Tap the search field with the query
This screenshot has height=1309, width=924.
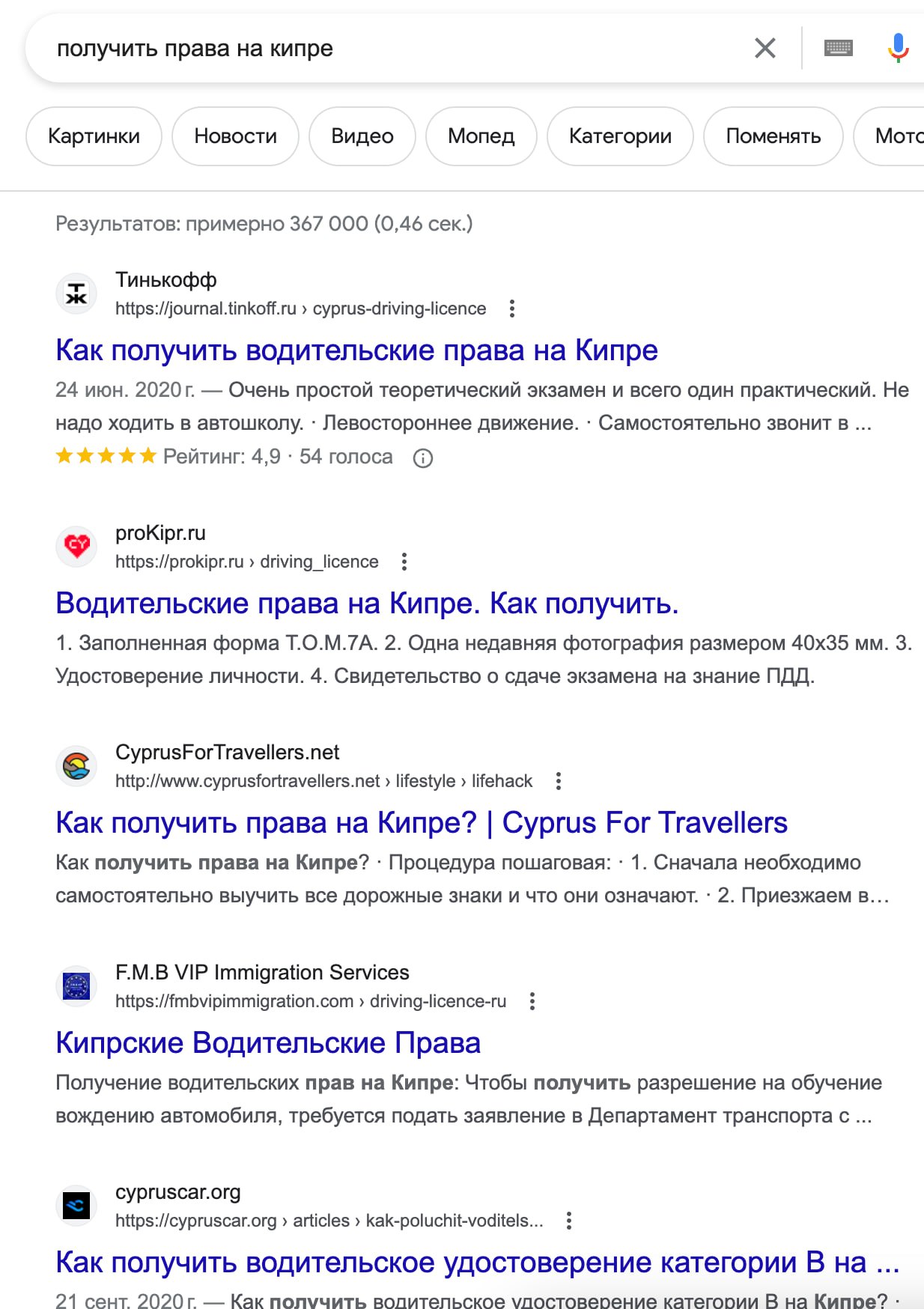coord(374,49)
